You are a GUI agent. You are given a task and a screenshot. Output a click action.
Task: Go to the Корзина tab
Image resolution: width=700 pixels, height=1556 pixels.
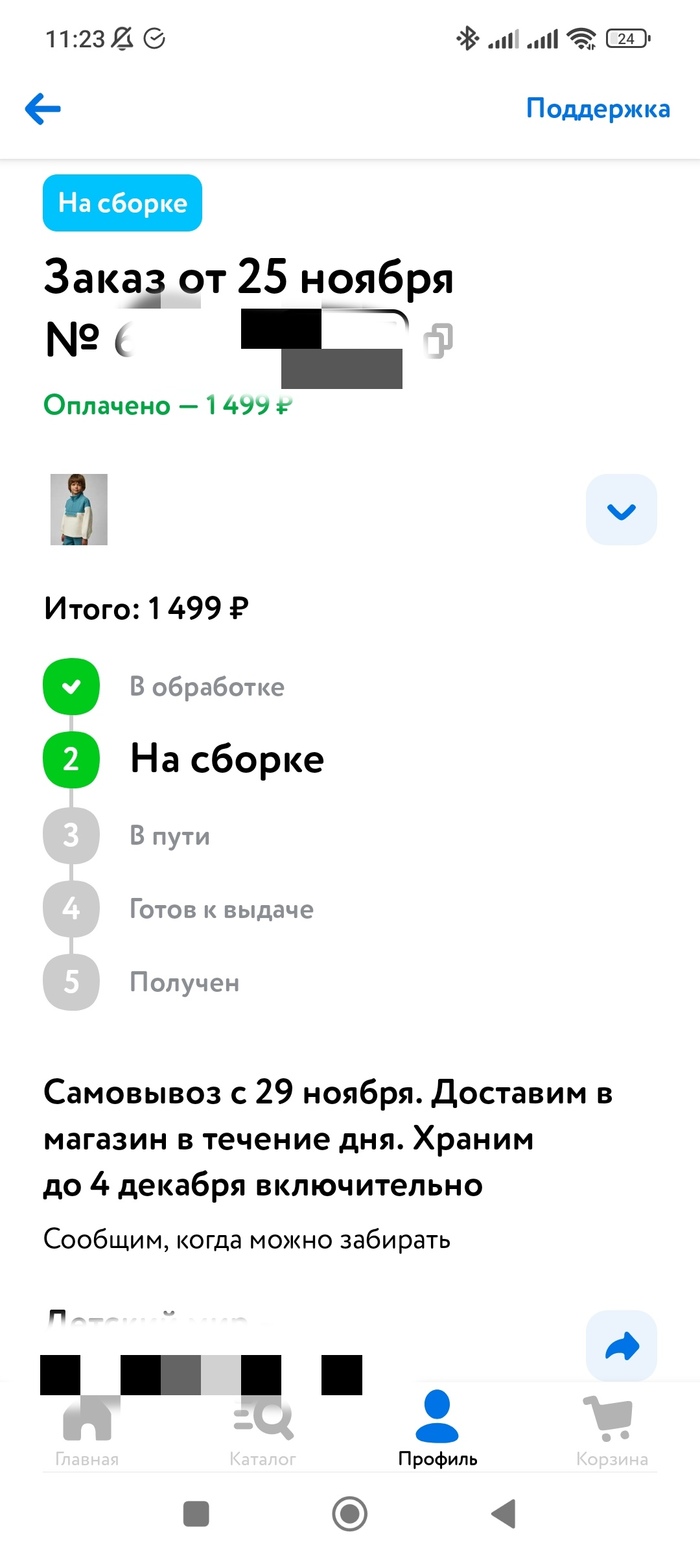click(611, 1430)
